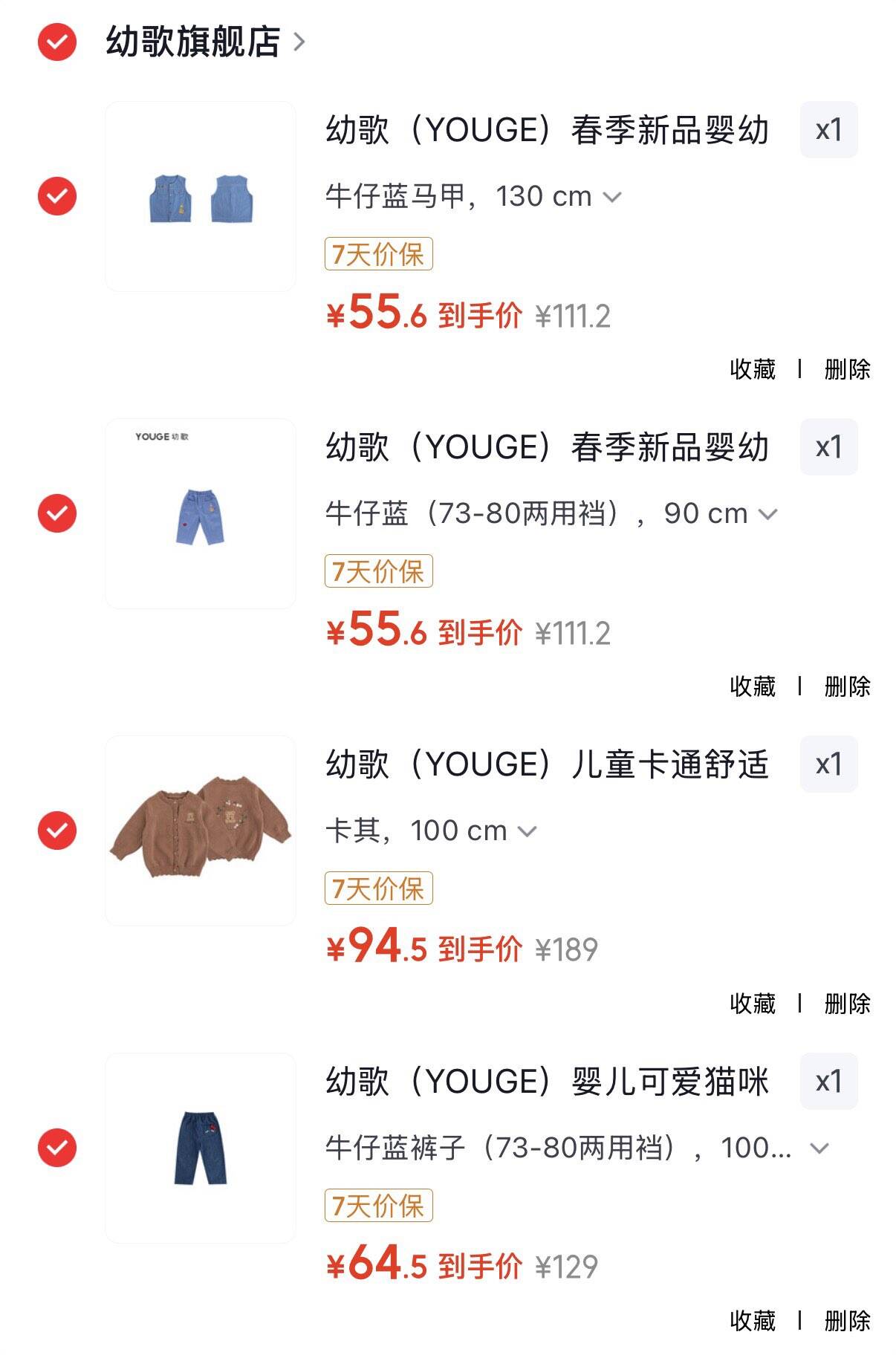
Task: Tap 删除 under the denim vest item
Action: point(847,369)
